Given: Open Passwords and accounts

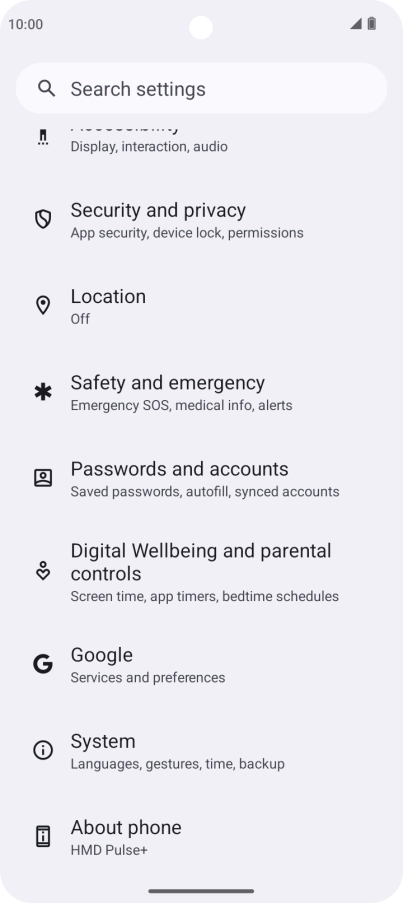Looking at the screenshot, I should coord(202,480).
